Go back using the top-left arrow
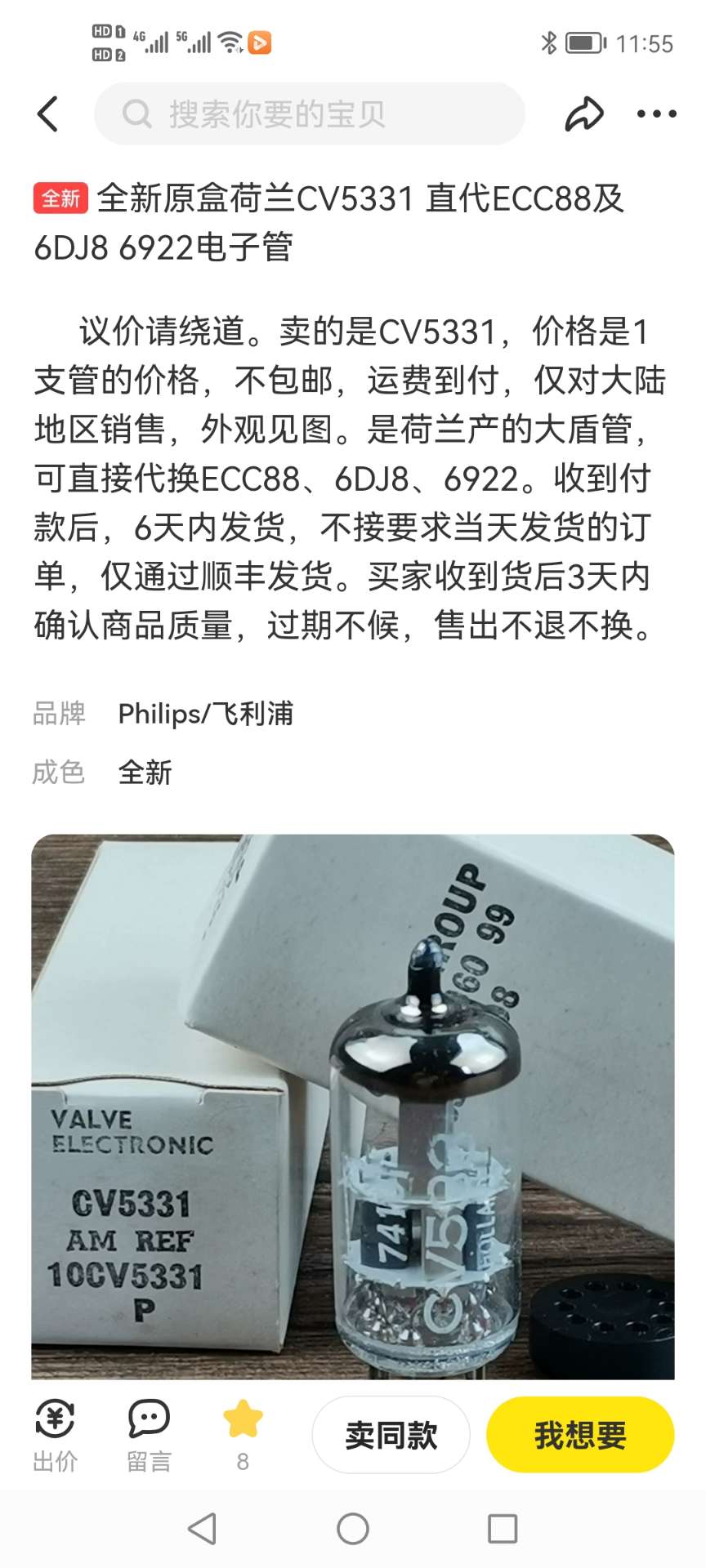This screenshot has width=706, height=1568. tap(48, 114)
